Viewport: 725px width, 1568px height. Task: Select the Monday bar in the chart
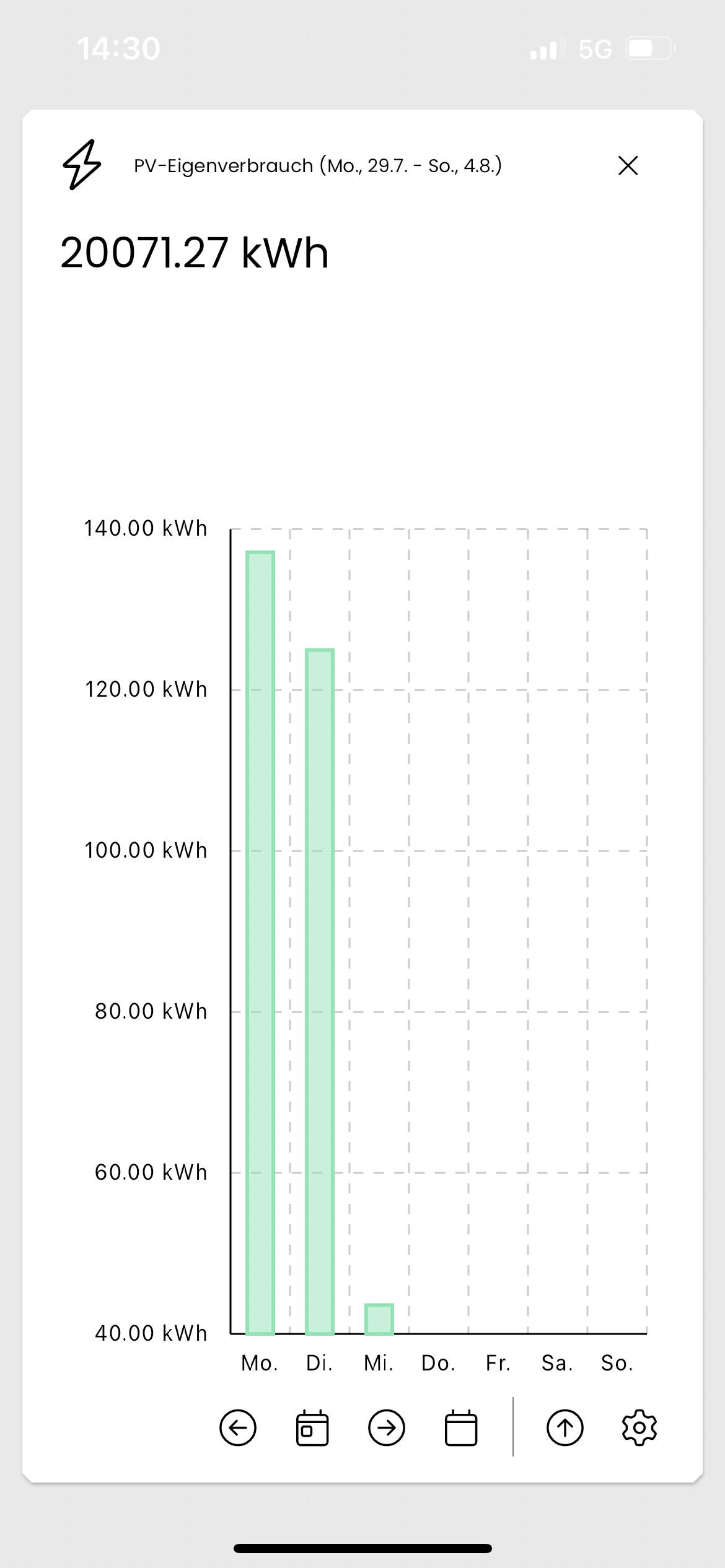(260, 943)
